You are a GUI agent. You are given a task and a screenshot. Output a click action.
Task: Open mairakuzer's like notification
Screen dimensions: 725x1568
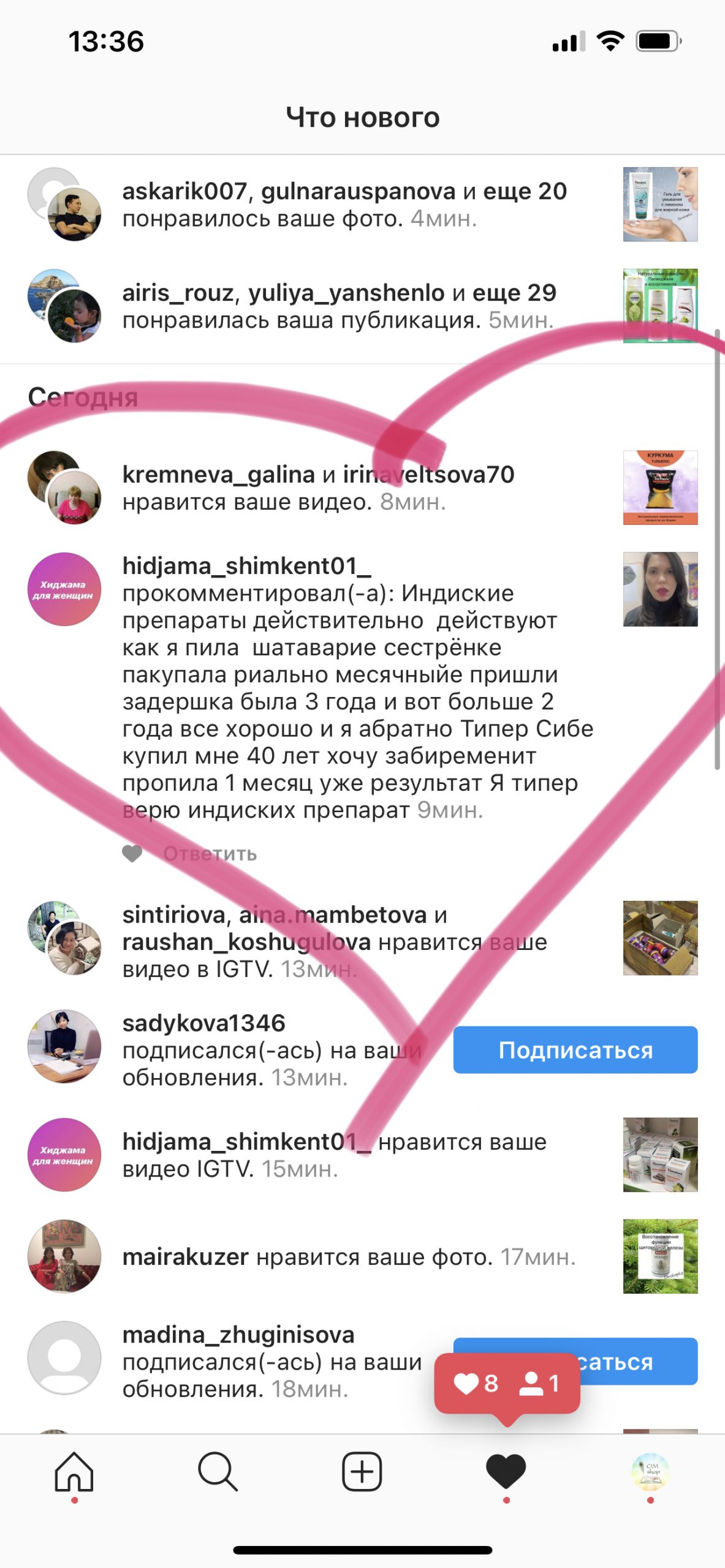349,1256
